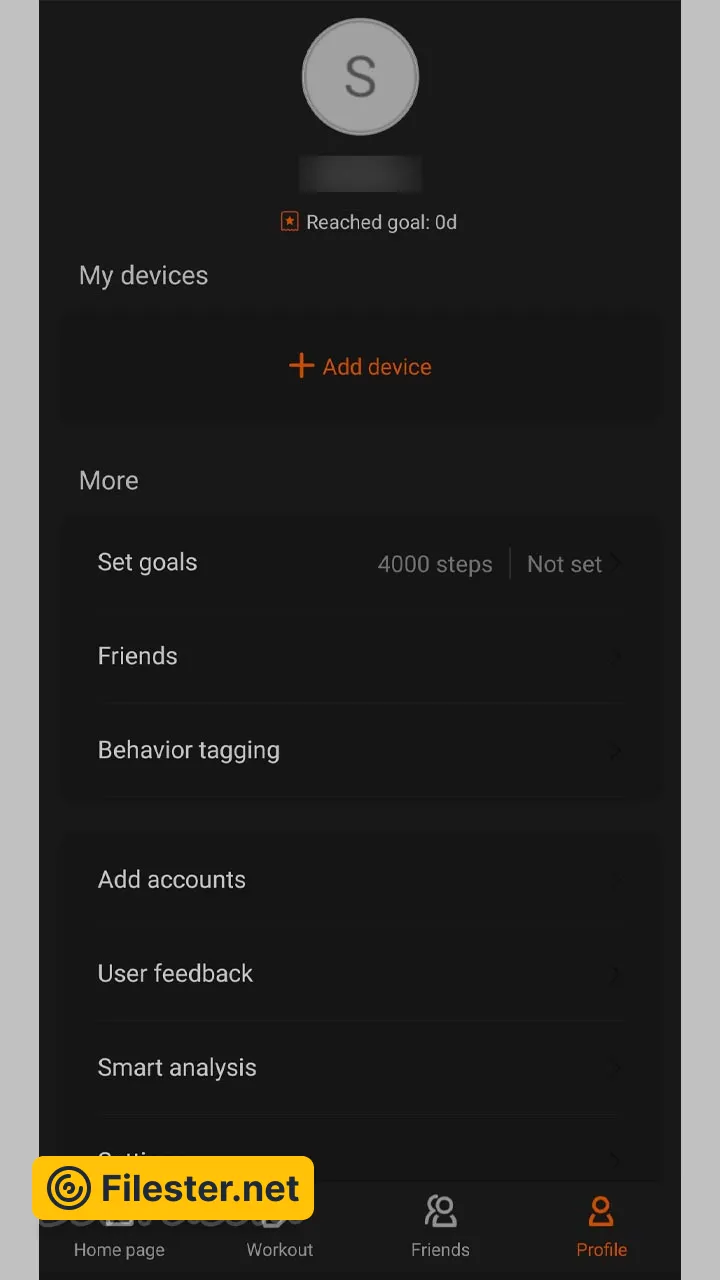Screen dimensions: 720x1280
Task: Open Smart analysis
Action: [360, 1068]
